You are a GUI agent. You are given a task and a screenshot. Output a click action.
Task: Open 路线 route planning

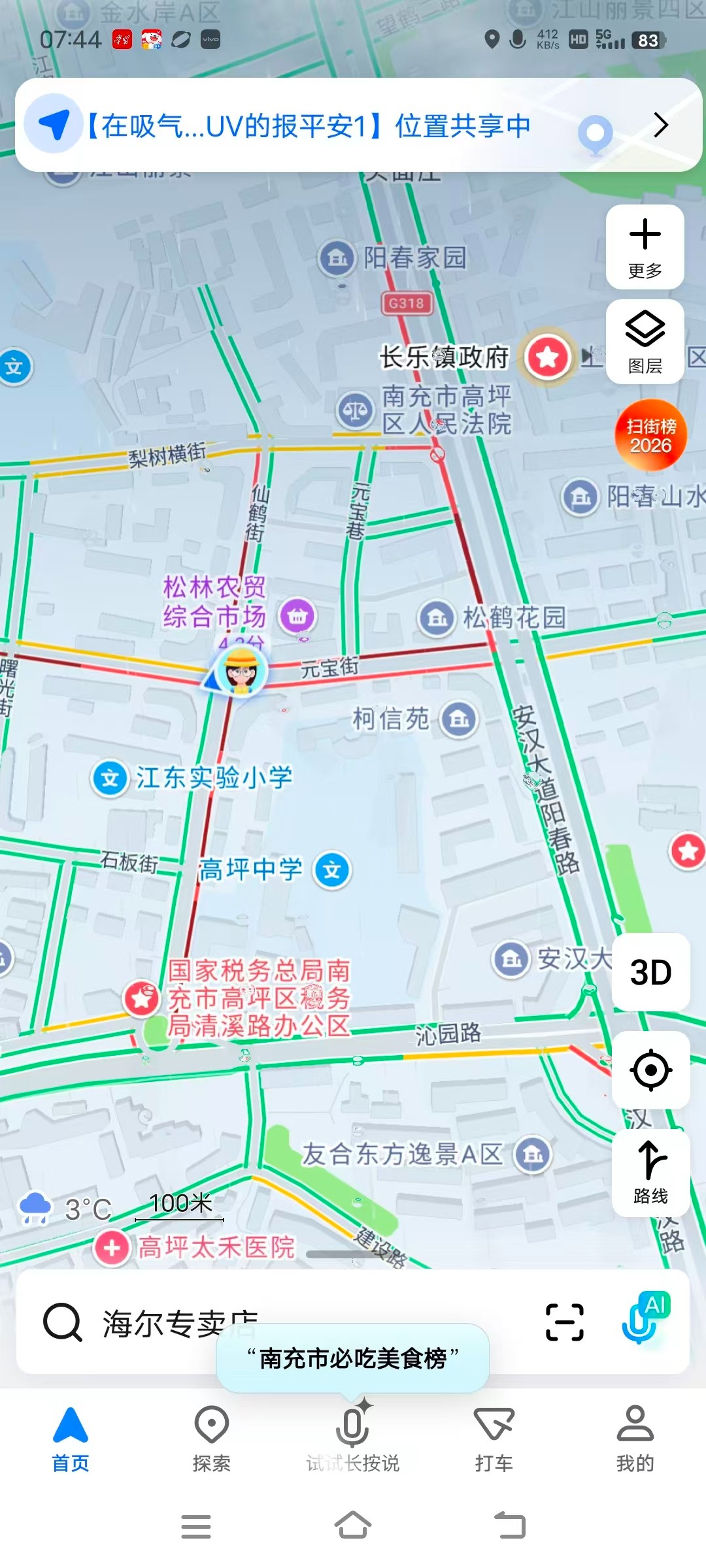[650, 1172]
